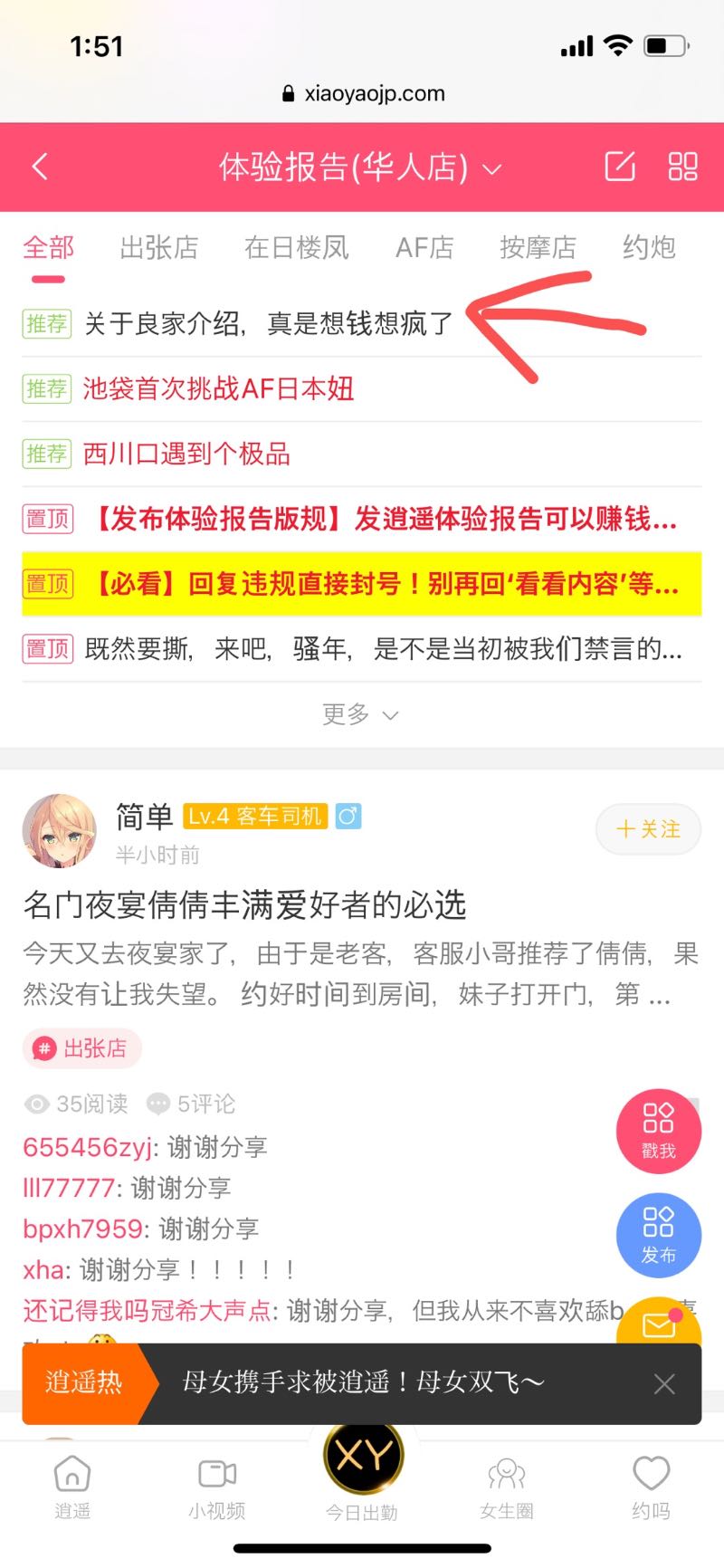Open the post 名门夜宴倩倩丰满爱好者的必选

click(244, 904)
